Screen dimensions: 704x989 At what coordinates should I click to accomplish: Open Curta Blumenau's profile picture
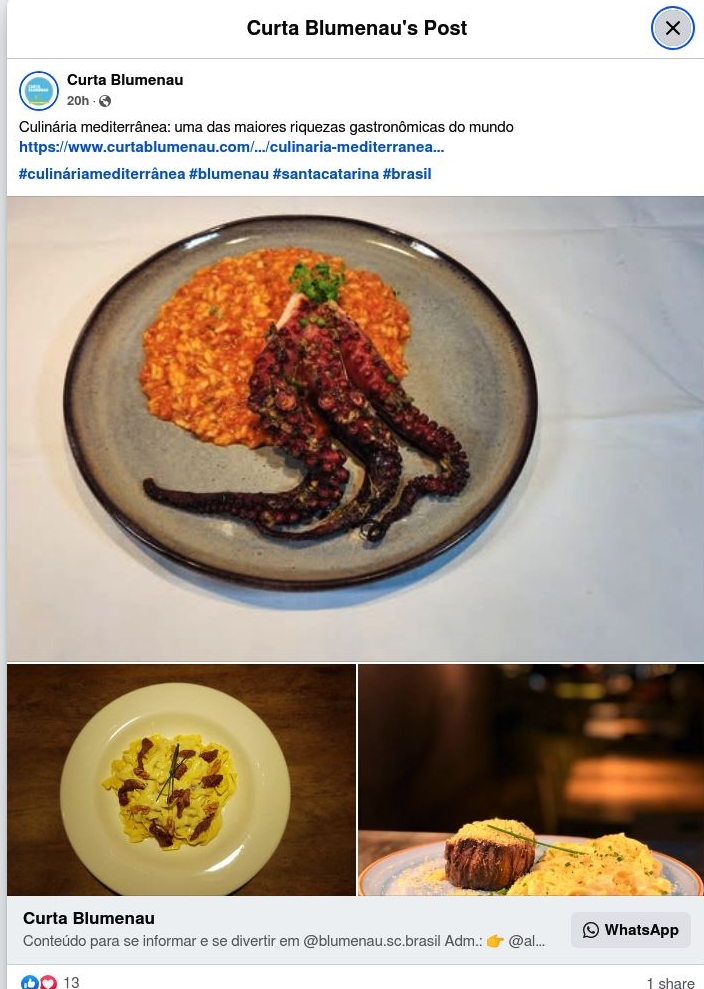point(39,91)
